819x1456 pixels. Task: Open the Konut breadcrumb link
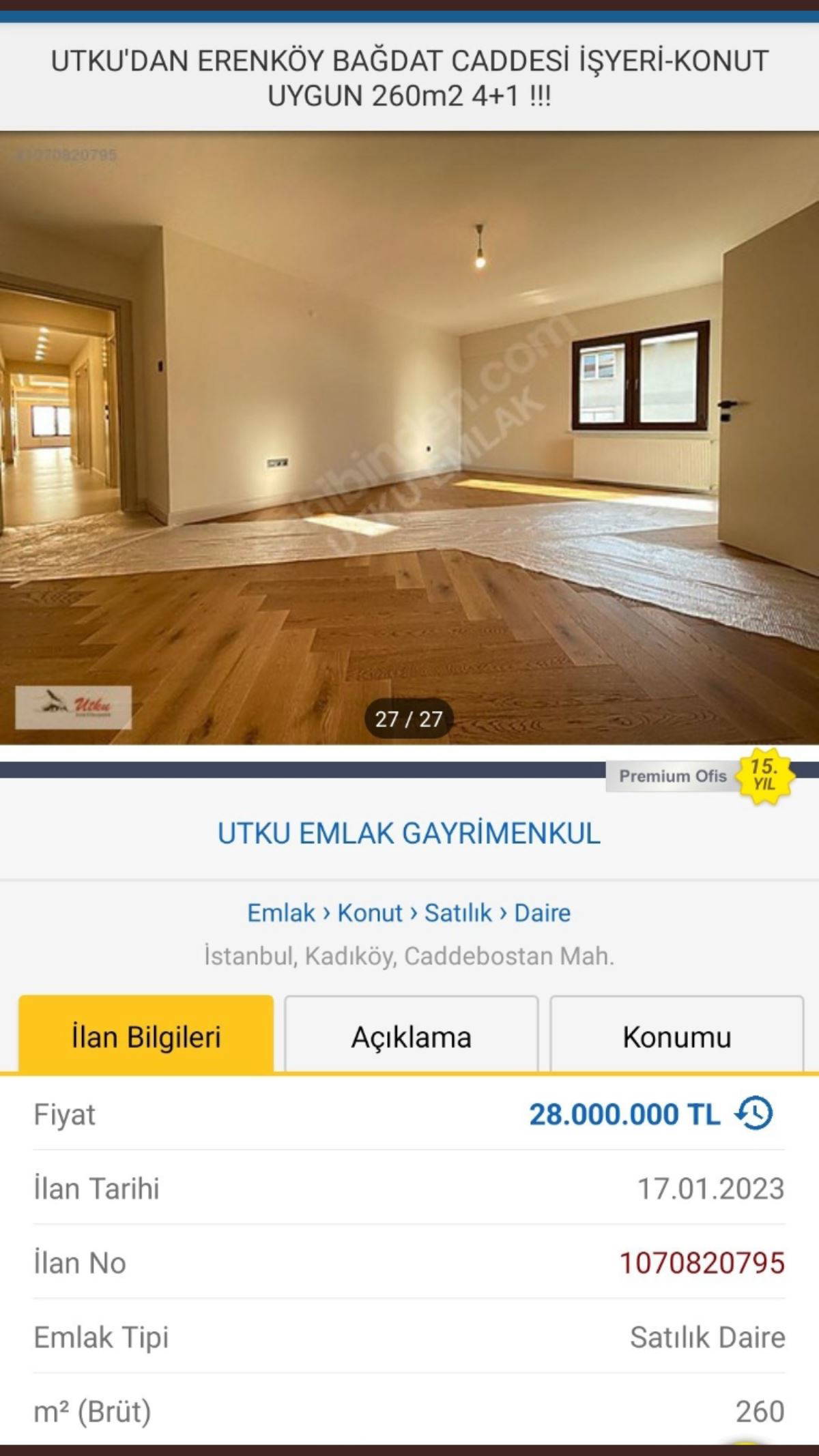[370, 913]
